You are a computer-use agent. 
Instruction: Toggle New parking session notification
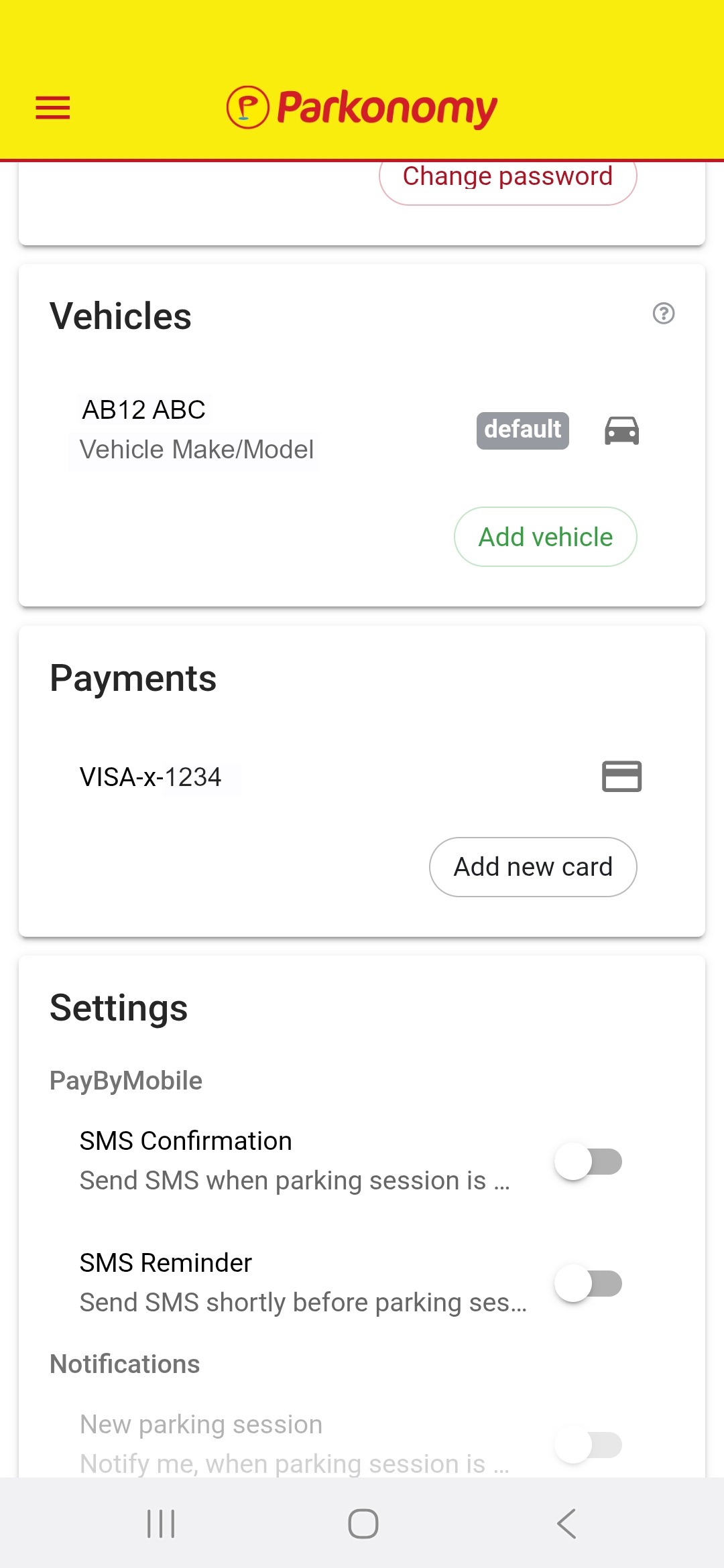point(588,1445)
